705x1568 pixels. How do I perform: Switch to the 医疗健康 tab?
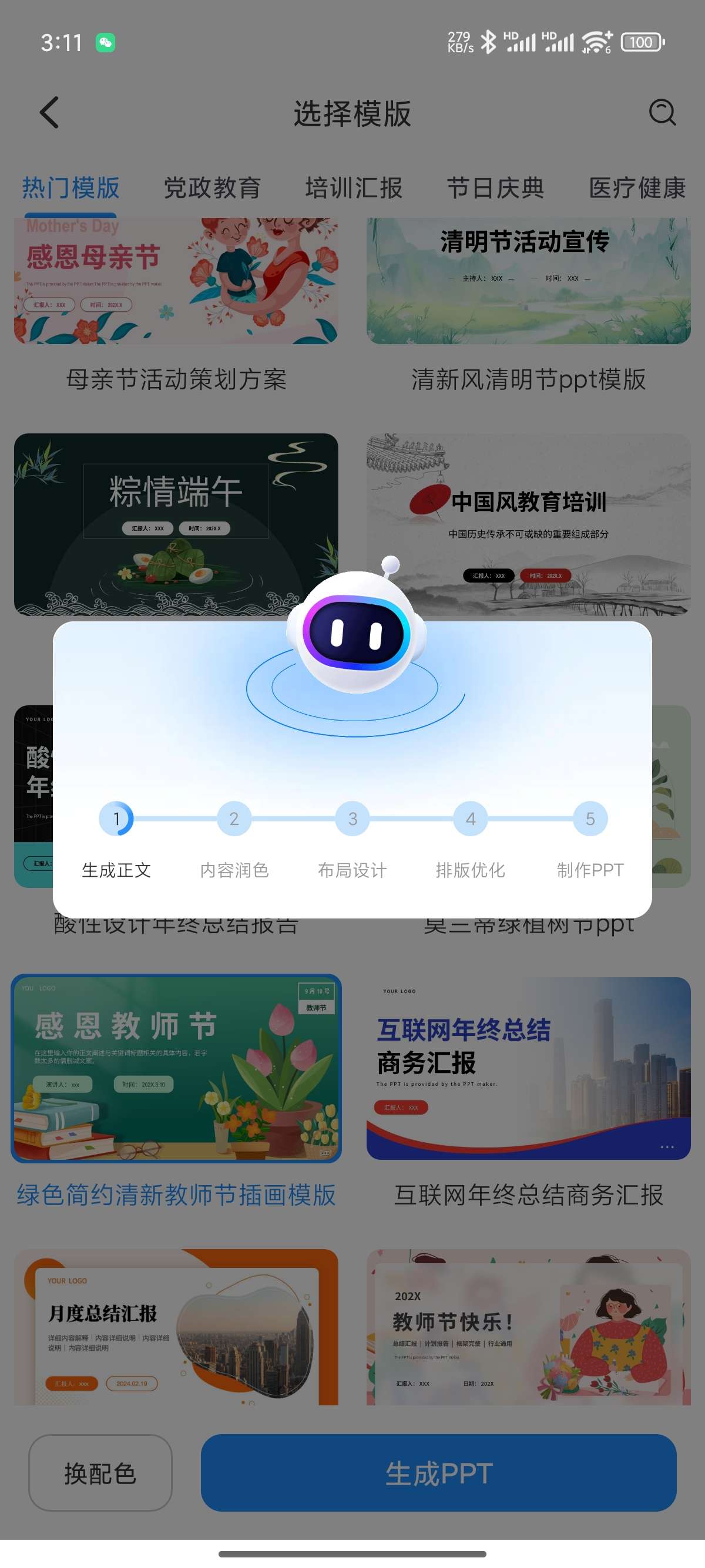point(637,187)
